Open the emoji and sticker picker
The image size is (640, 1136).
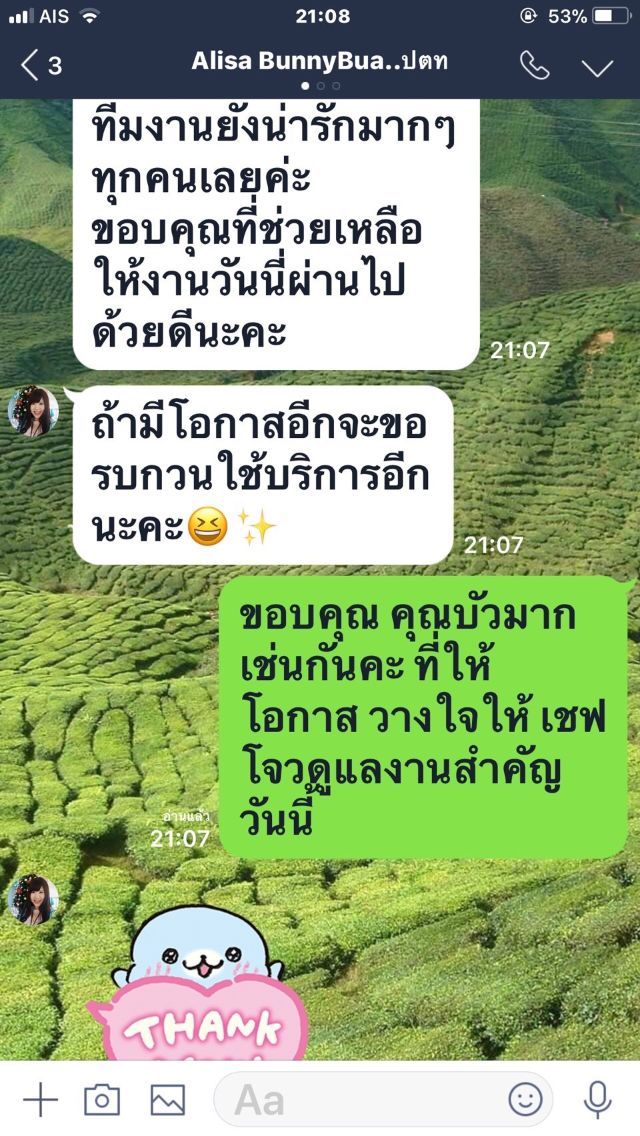[525, 1100]
